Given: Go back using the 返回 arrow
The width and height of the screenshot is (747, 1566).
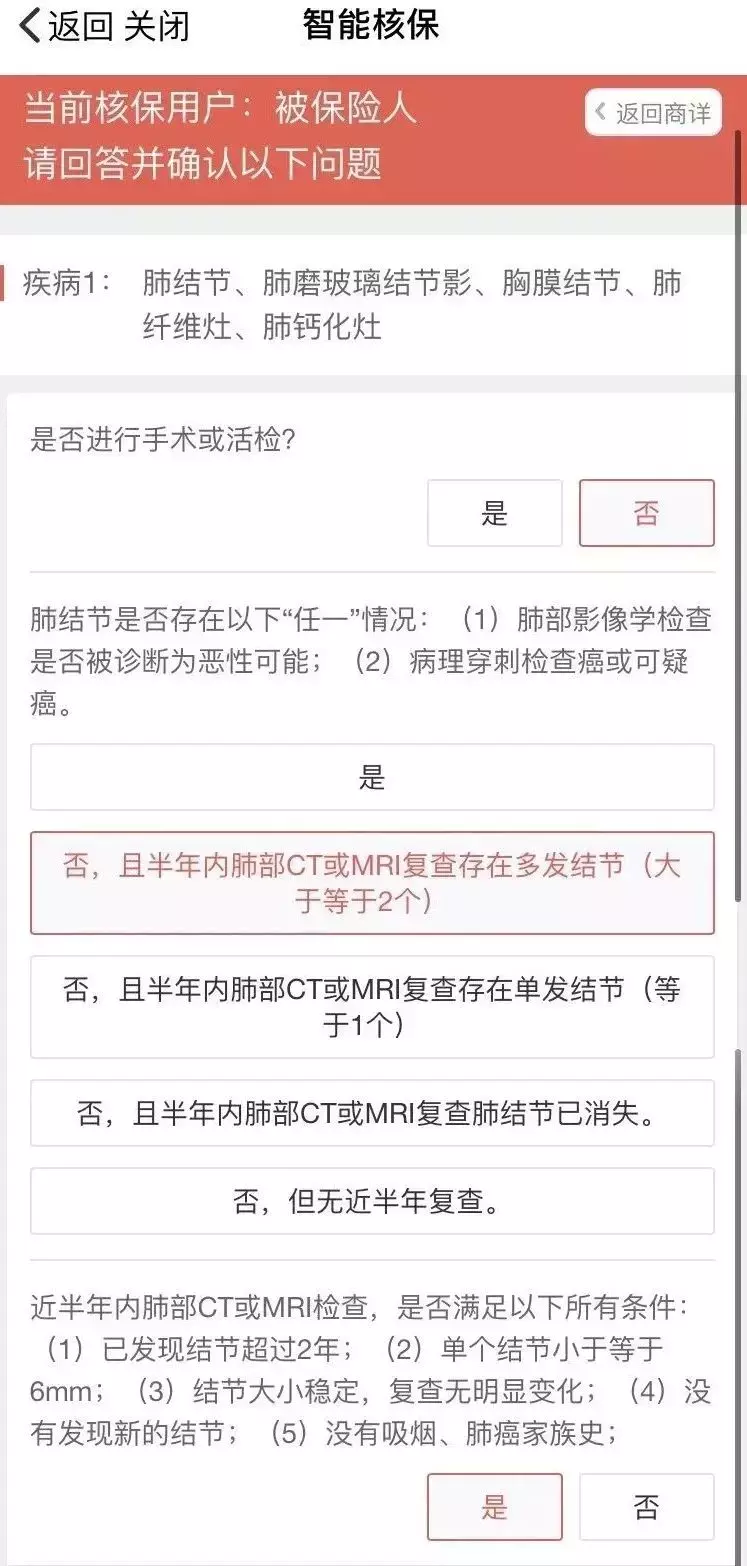Looking at the screenshot, I should [66, 27].
